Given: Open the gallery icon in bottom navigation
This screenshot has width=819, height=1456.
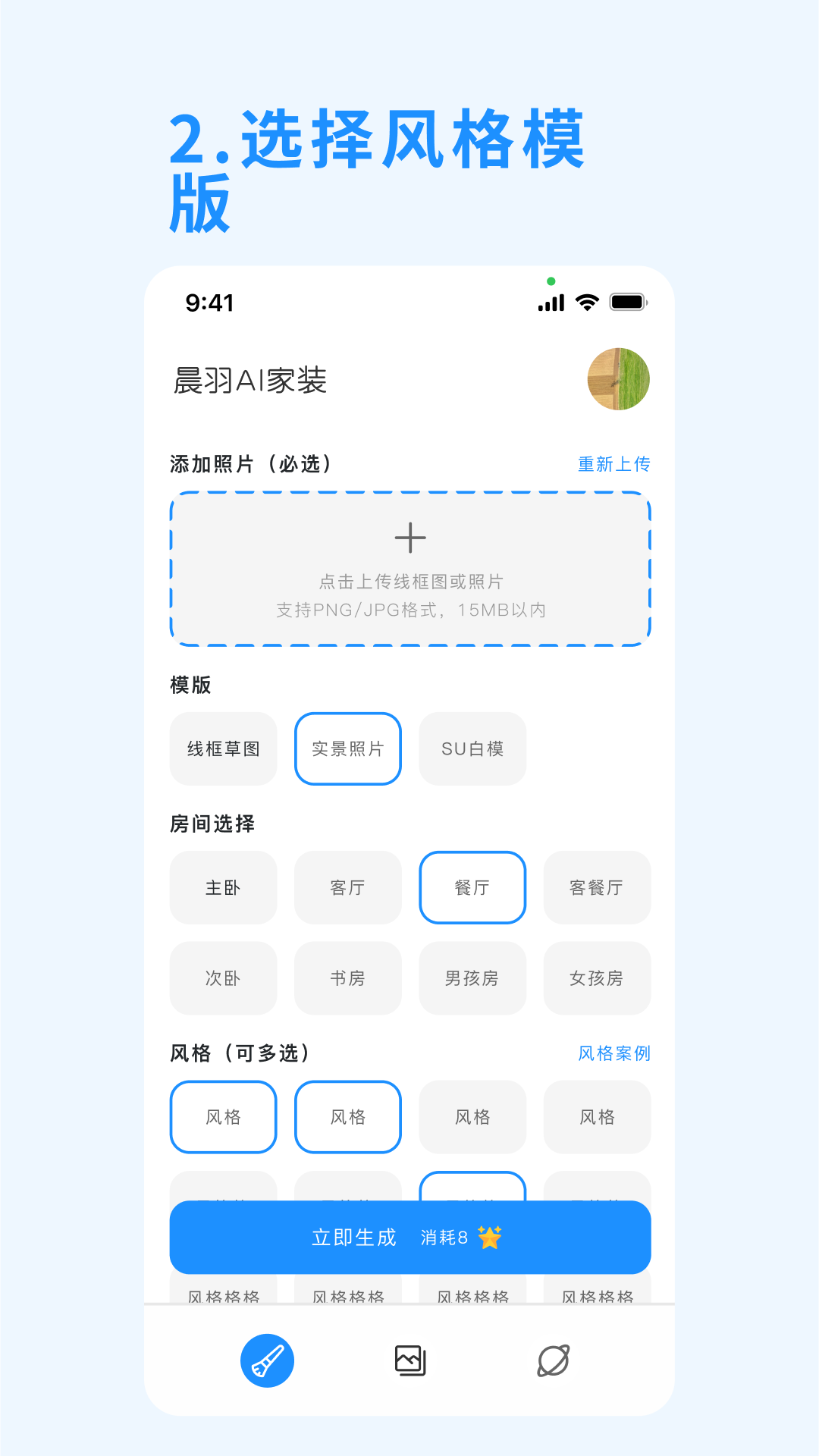Looking at the screenshot, I should point(409,1360).
